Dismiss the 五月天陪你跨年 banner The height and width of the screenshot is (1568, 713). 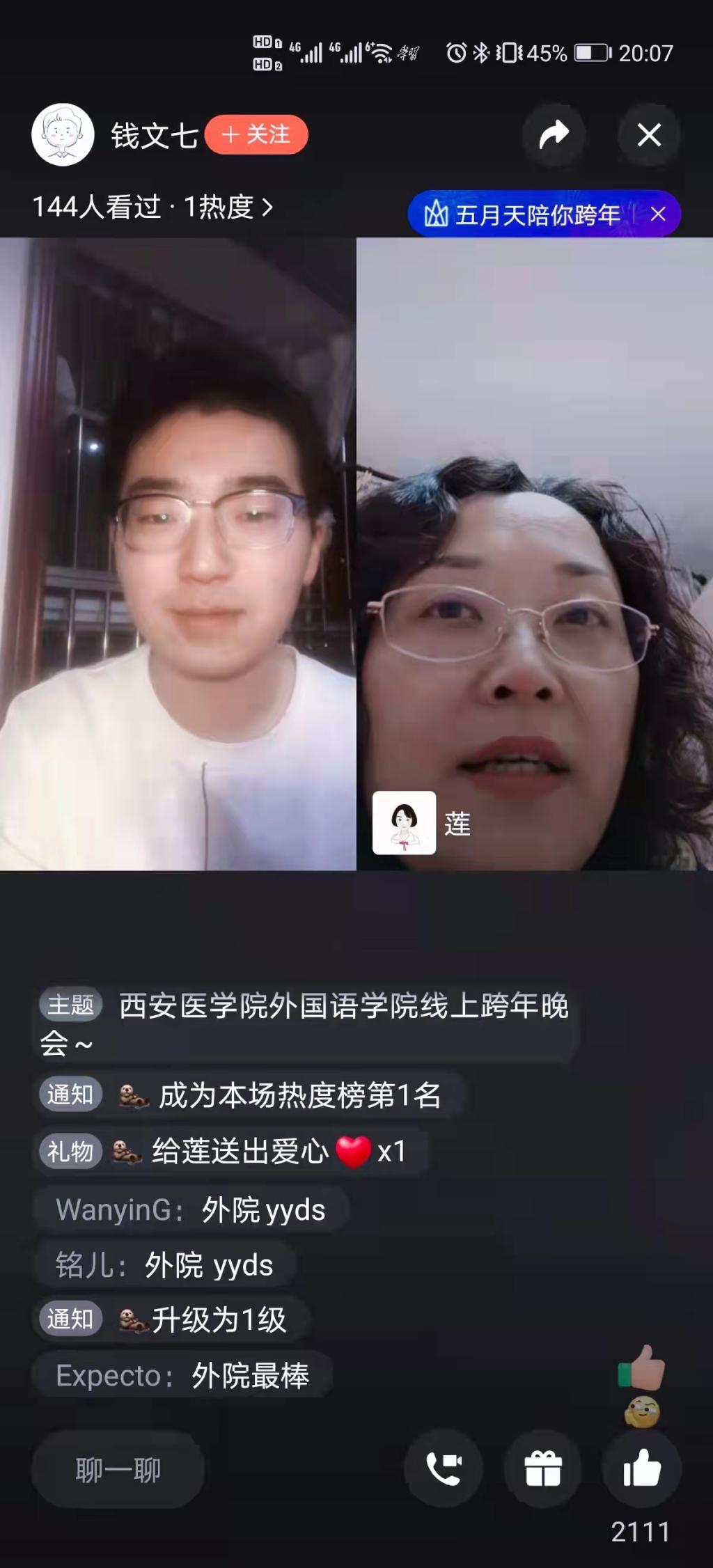pyautogui.click(x=658, y=214)
